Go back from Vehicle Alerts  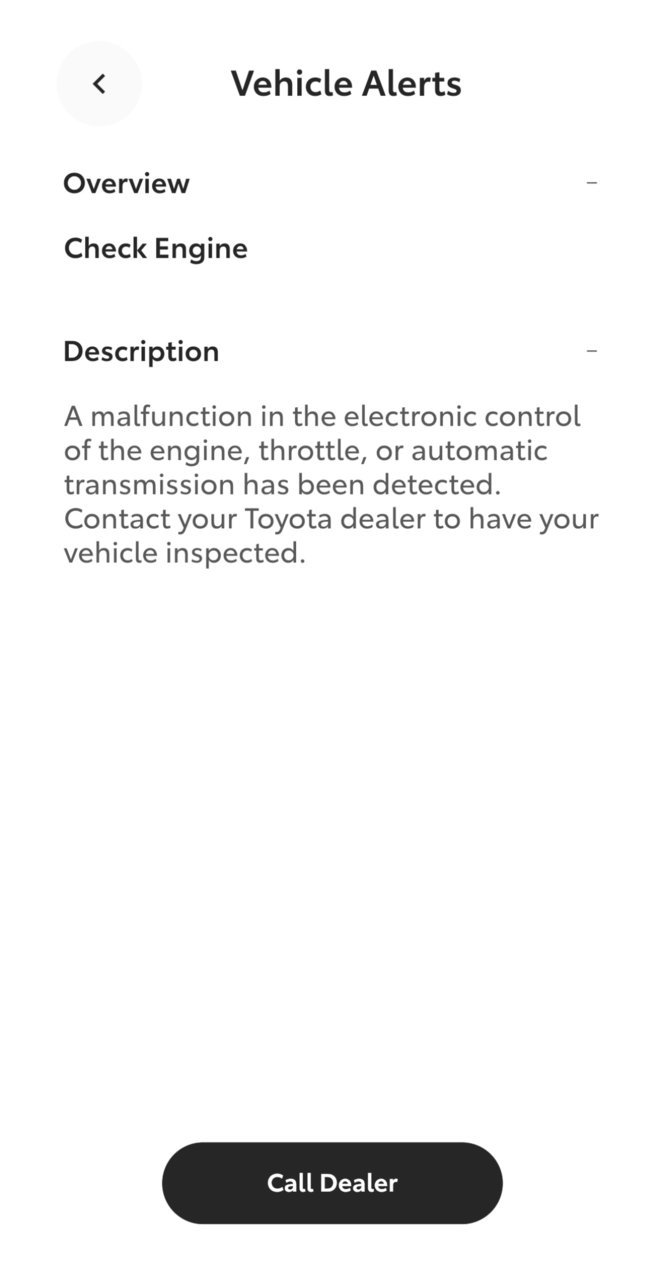point(99,84)
